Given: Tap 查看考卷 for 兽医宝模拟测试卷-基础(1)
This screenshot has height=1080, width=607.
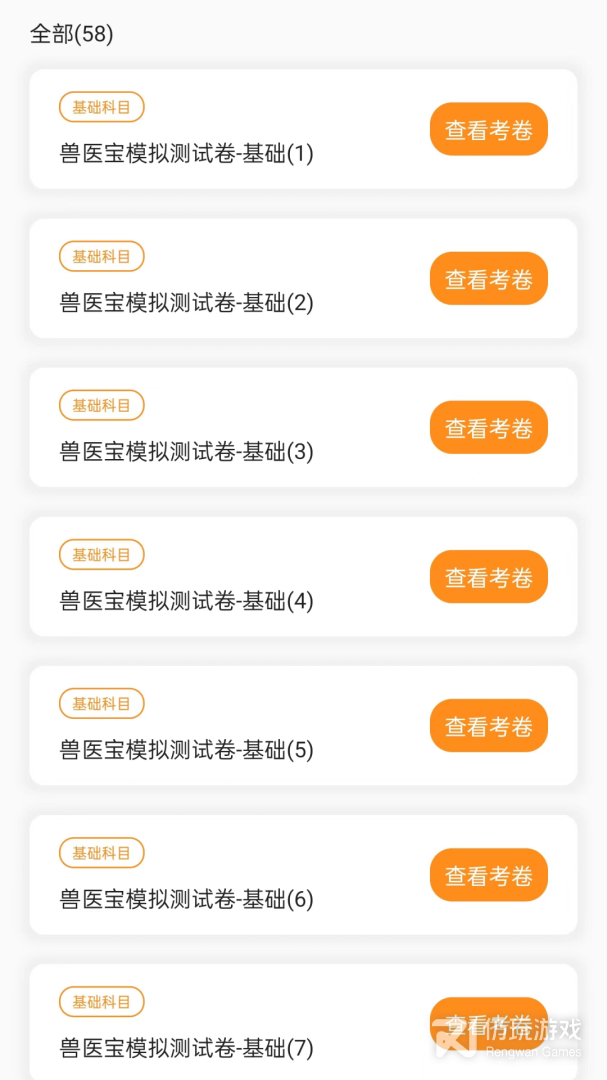Looking at the screenshot, I should [488, 129].
